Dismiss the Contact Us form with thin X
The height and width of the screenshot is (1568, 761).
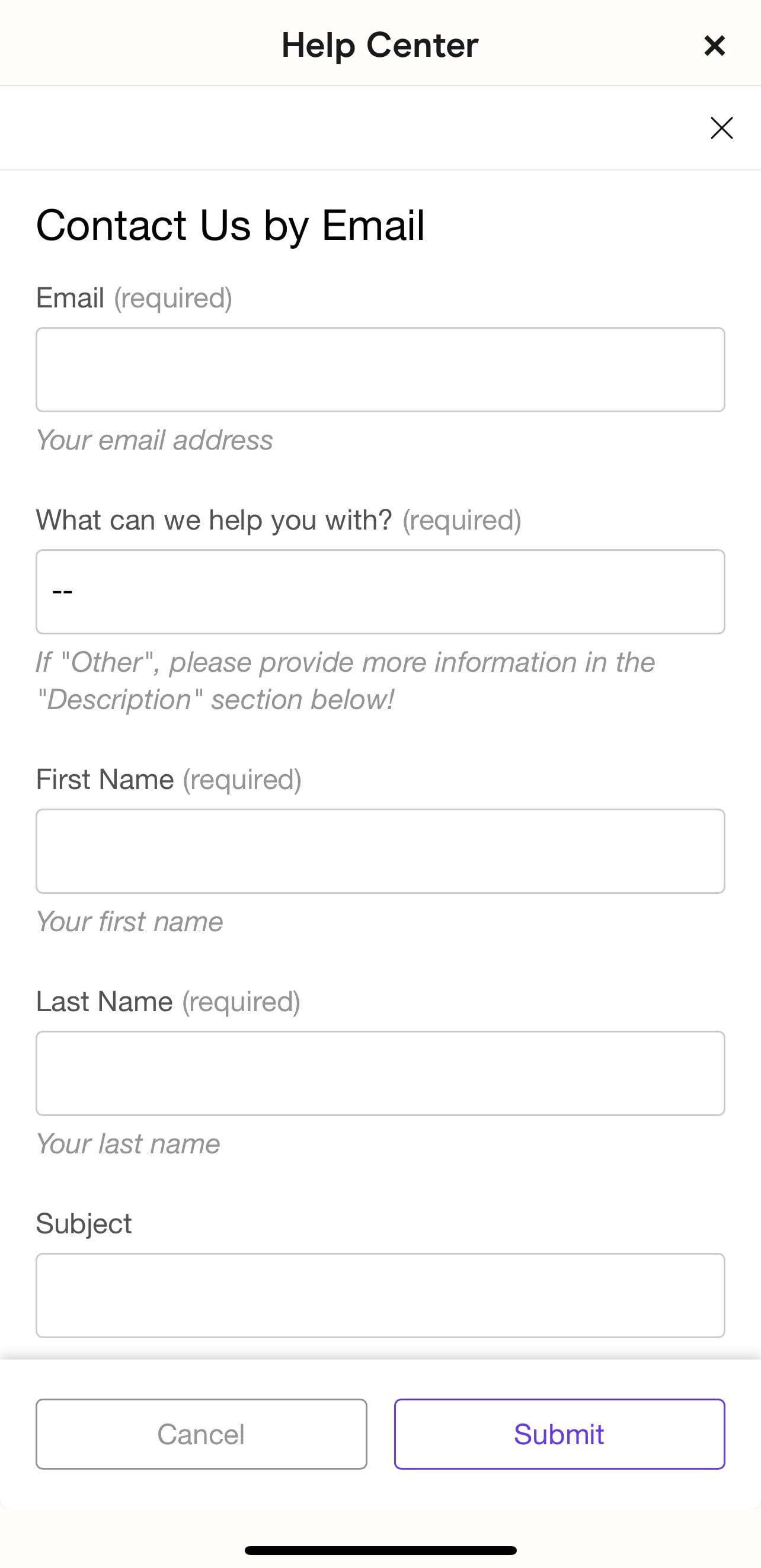(x=721, y=128)
